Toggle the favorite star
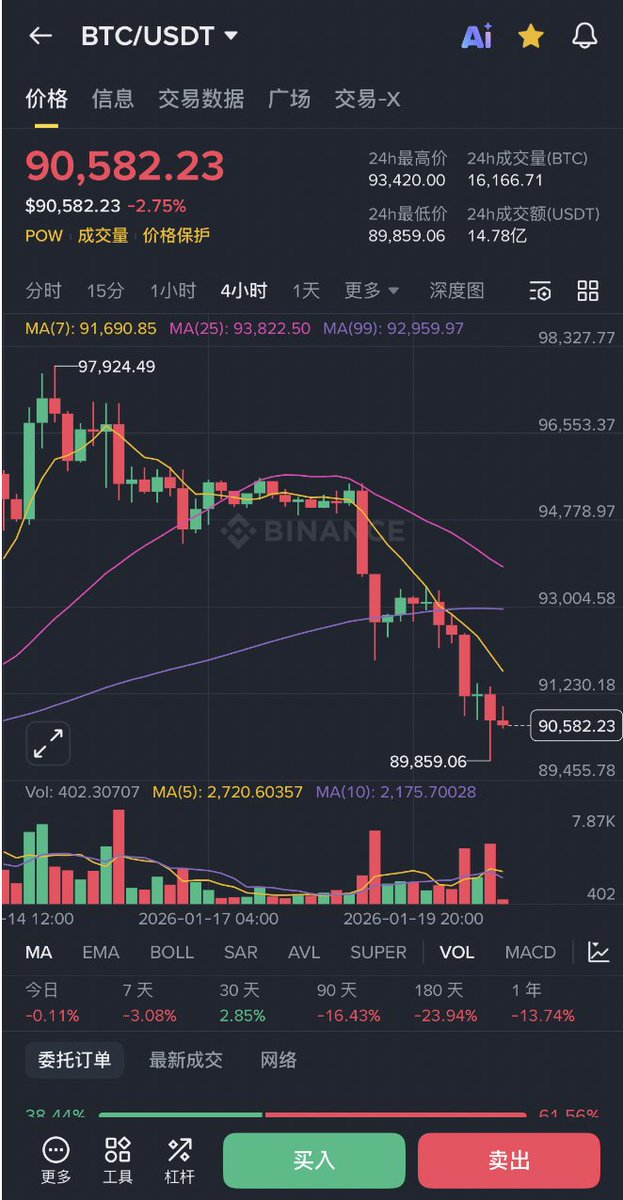623x1200 pixels. [x=530, y=37]
